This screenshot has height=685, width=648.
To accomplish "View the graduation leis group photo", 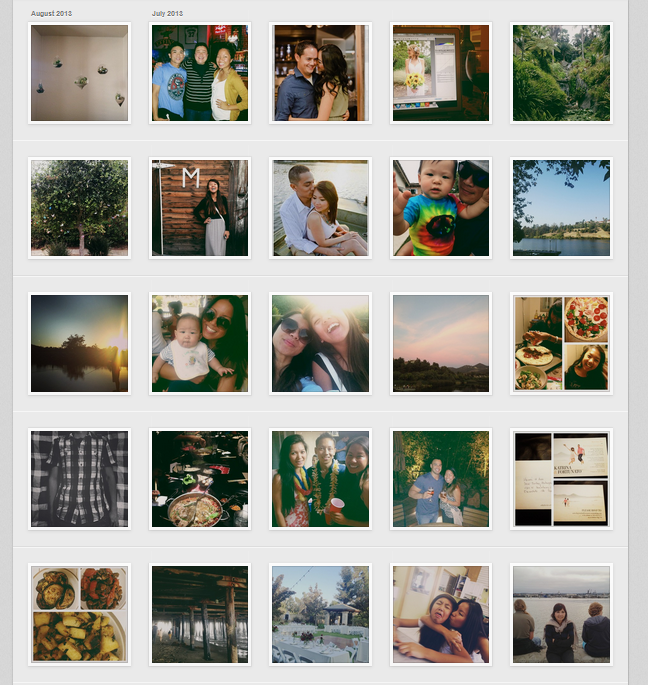I will coord(320,479).
